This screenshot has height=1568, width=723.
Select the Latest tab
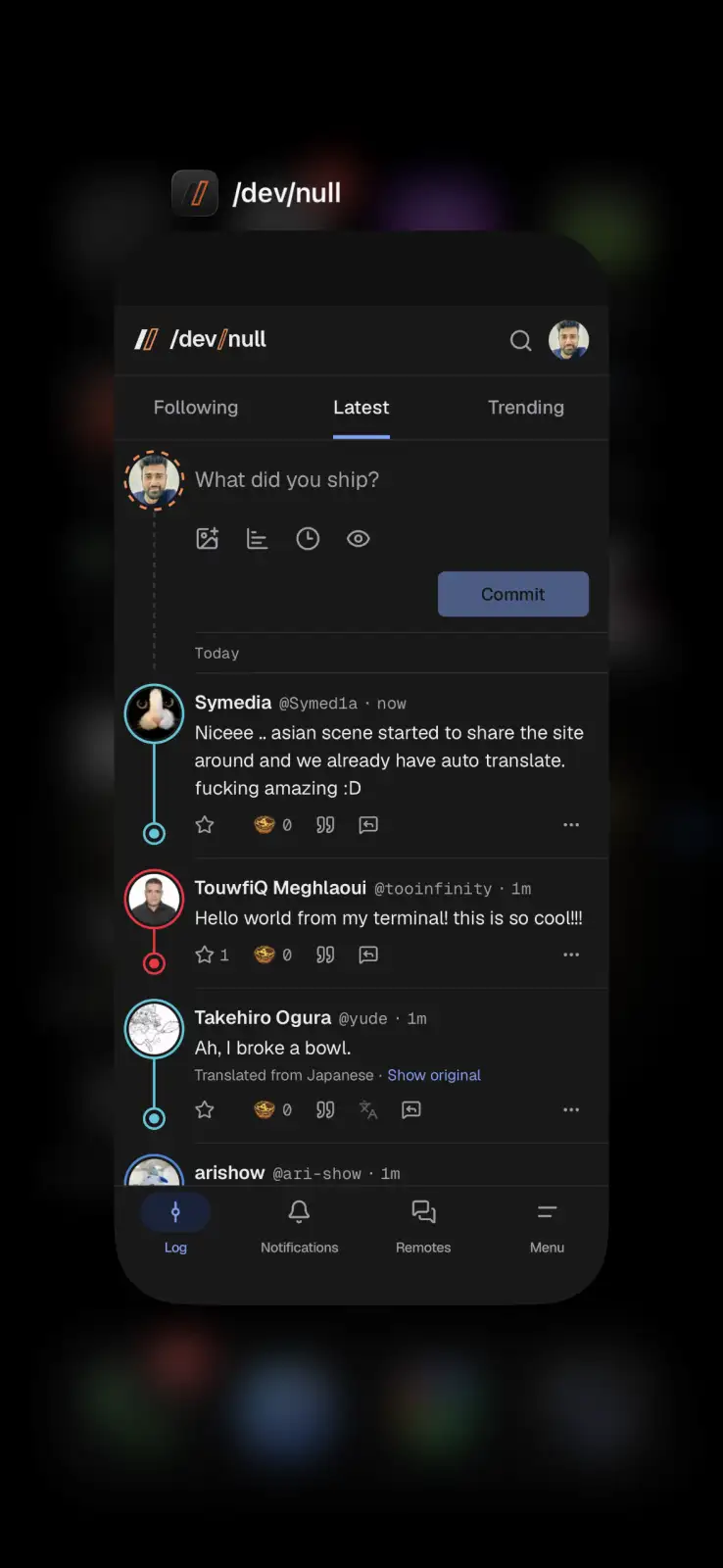pyautogui.click(x=361, y=408)
